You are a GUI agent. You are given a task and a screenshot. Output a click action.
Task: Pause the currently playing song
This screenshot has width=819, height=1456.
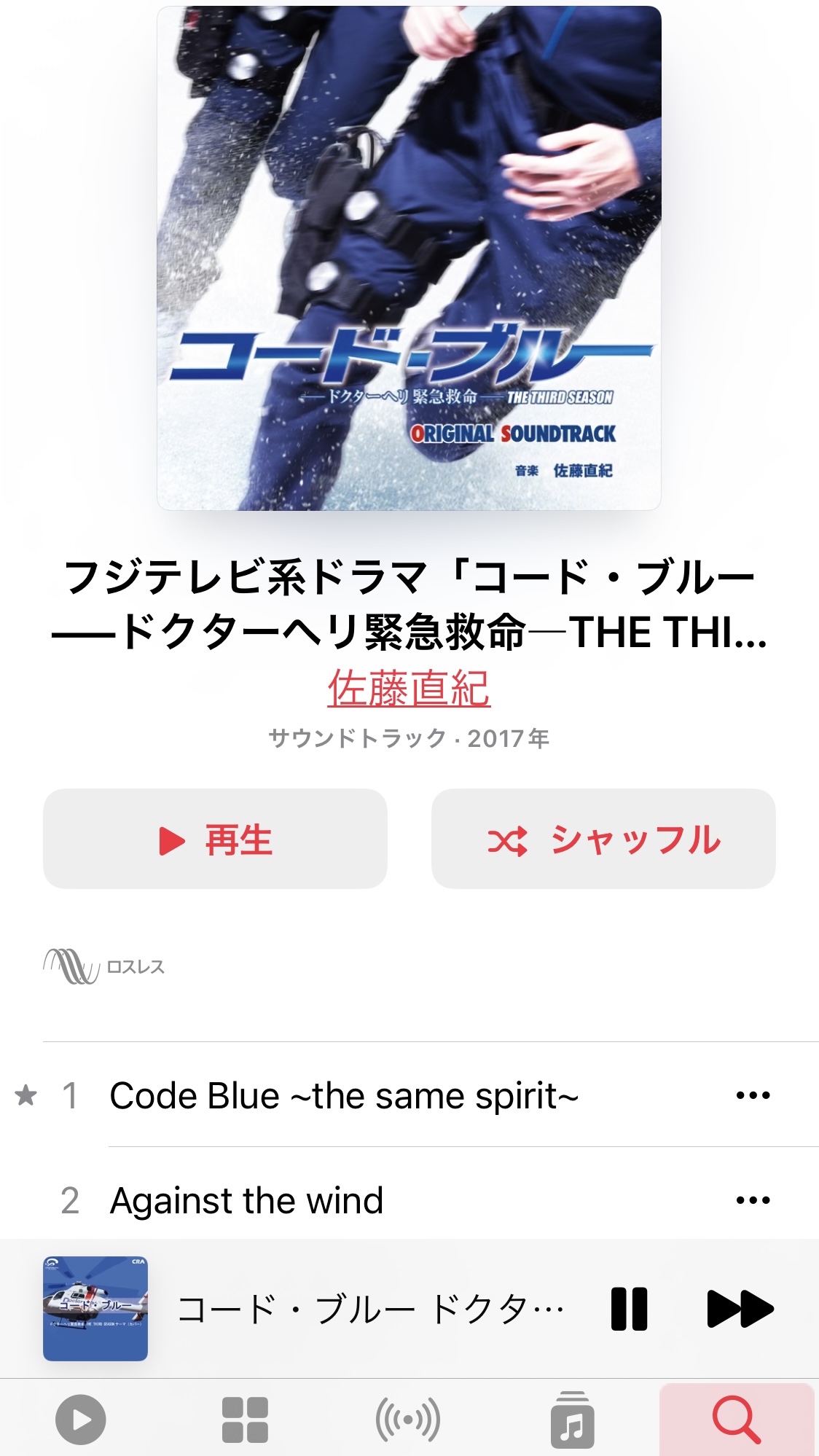629,1309
